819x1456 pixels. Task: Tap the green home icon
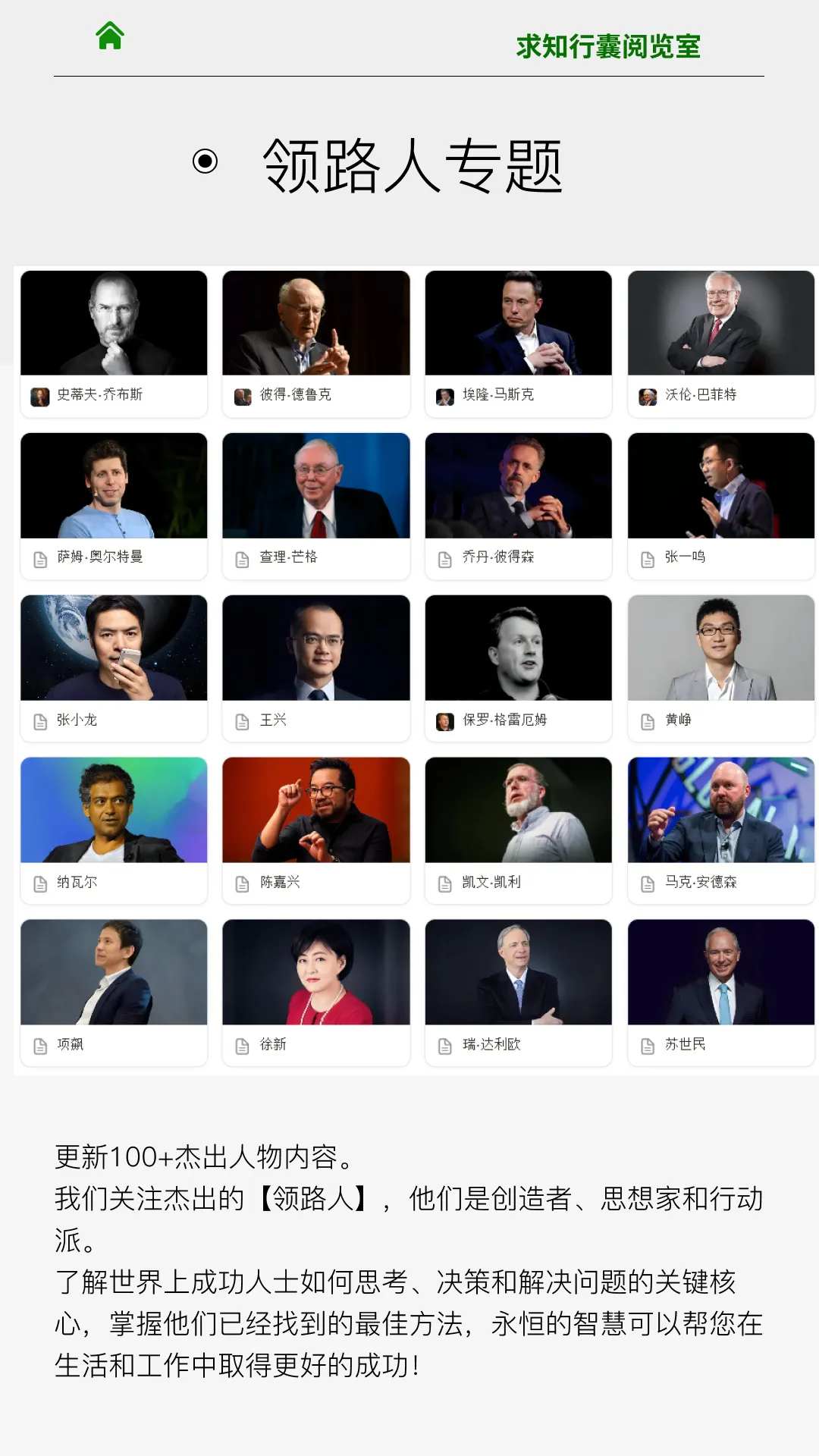click(110, 36)
